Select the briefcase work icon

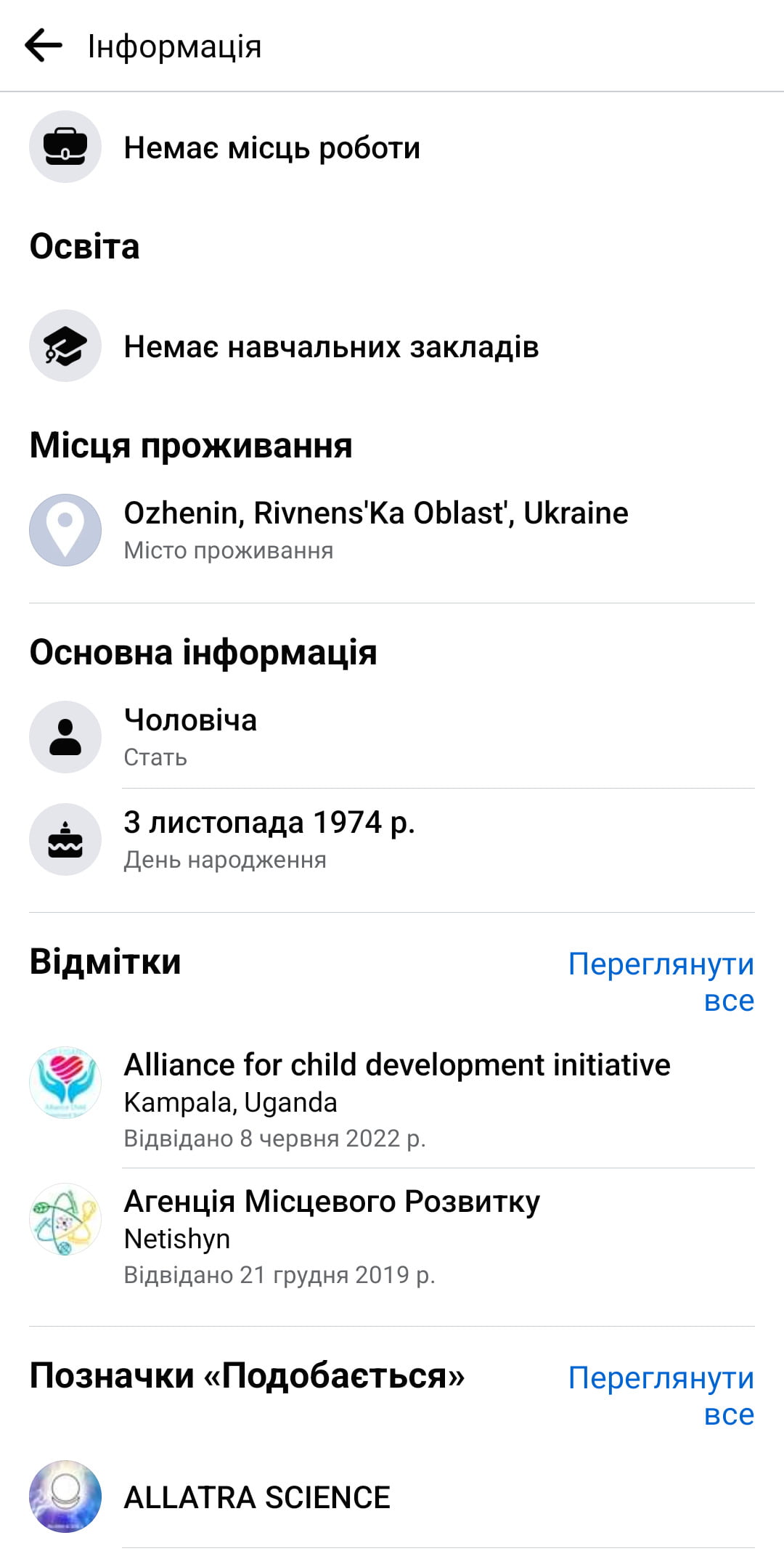65,147
